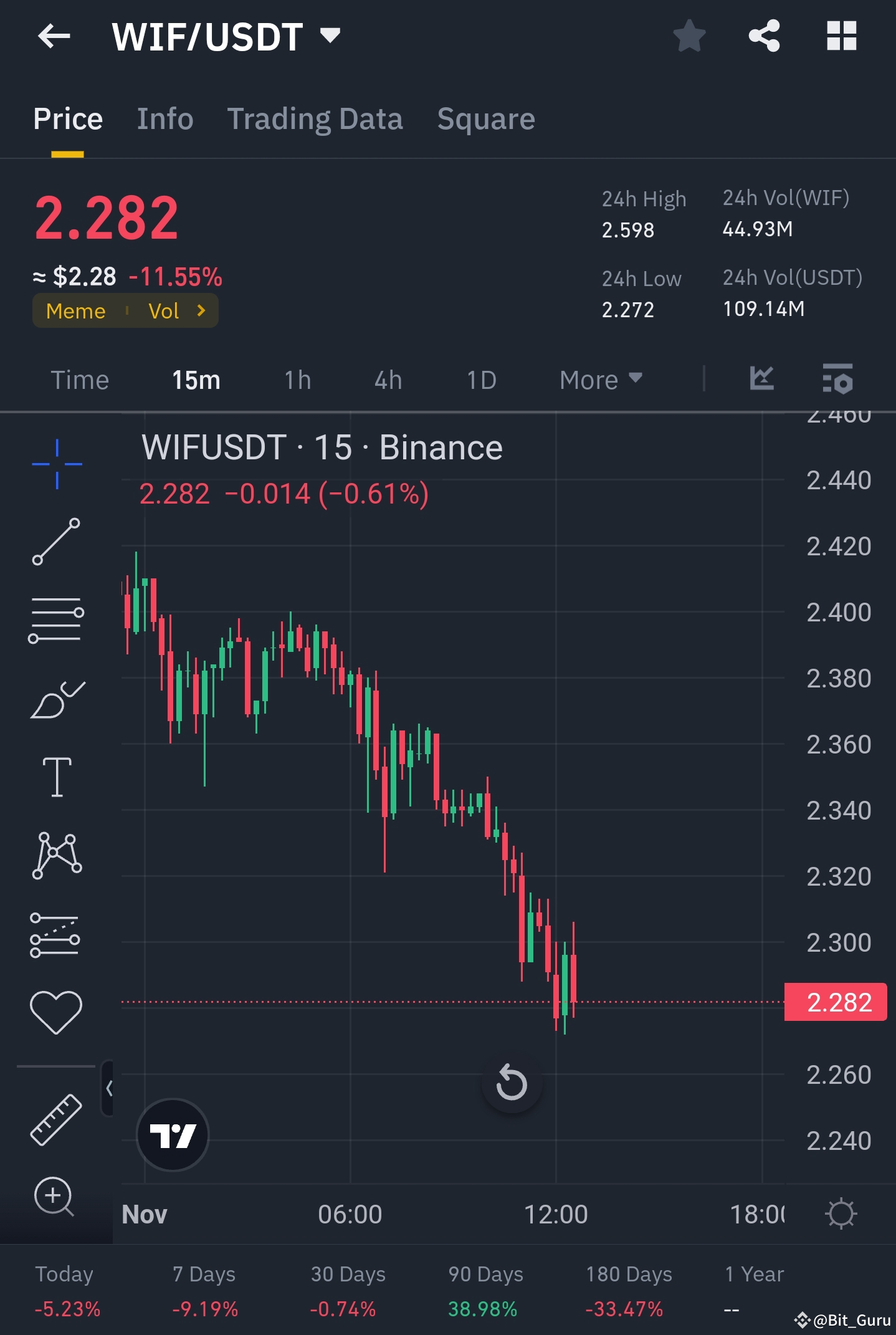The image size is (896, 1335).
Task: Select the XABCD pattern tool
Action: coord(57,854)
